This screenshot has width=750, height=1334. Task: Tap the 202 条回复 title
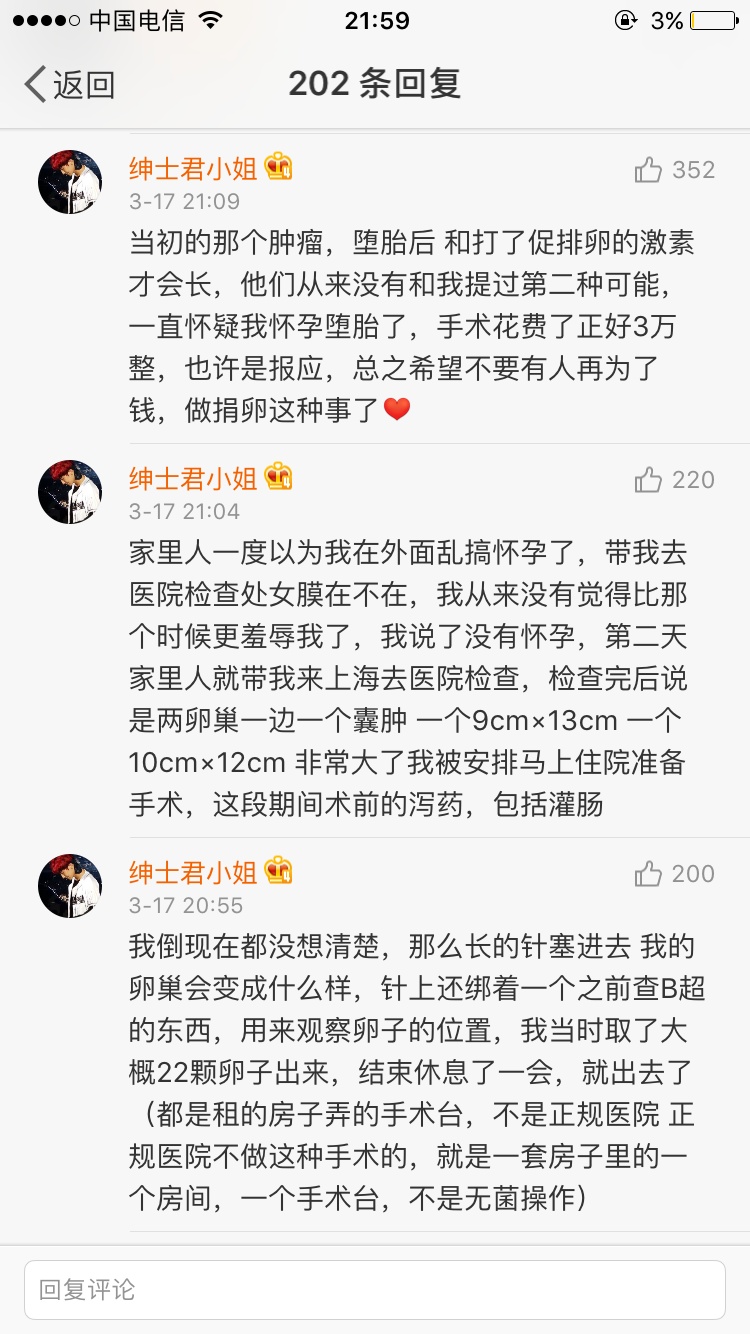pyautogui.click(x=375, y=84)
